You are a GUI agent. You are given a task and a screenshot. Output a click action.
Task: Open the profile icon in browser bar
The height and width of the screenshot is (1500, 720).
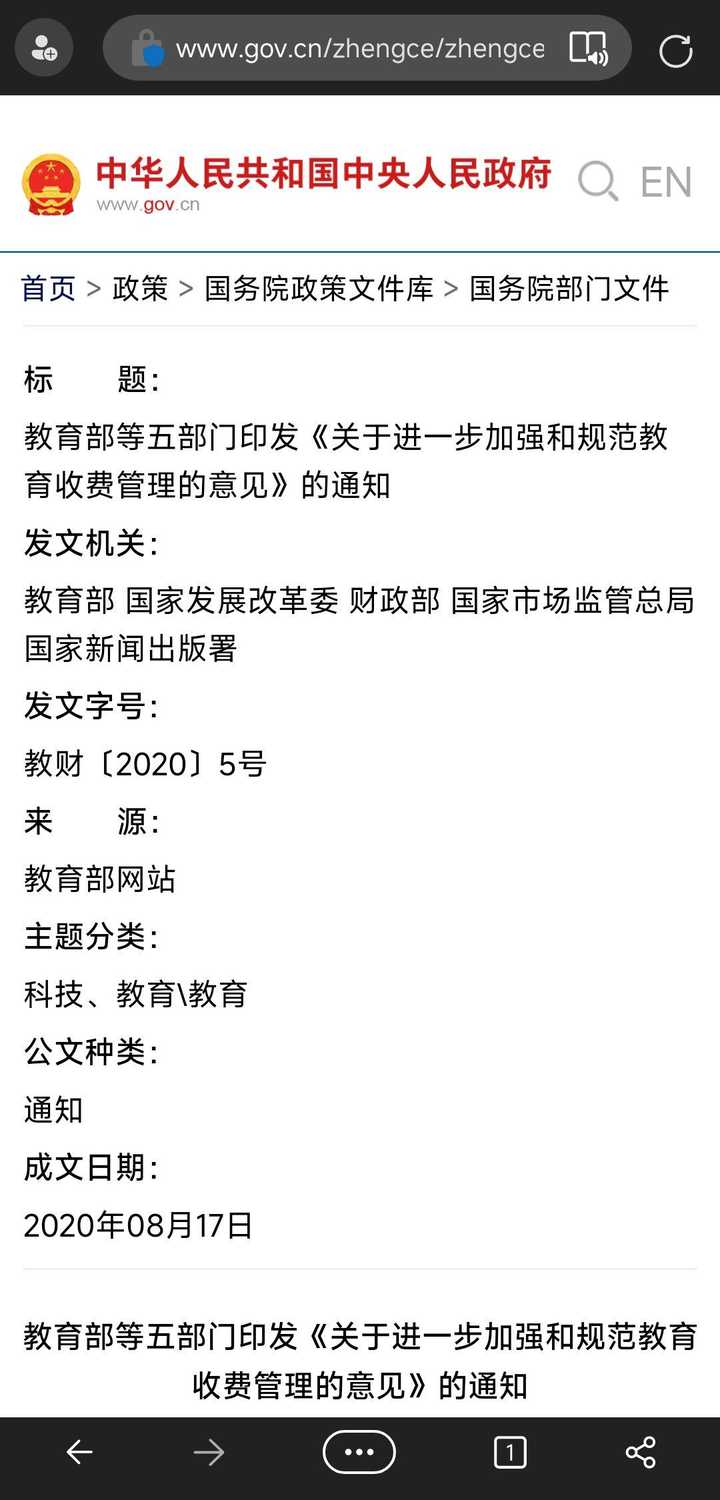point(44,48)
